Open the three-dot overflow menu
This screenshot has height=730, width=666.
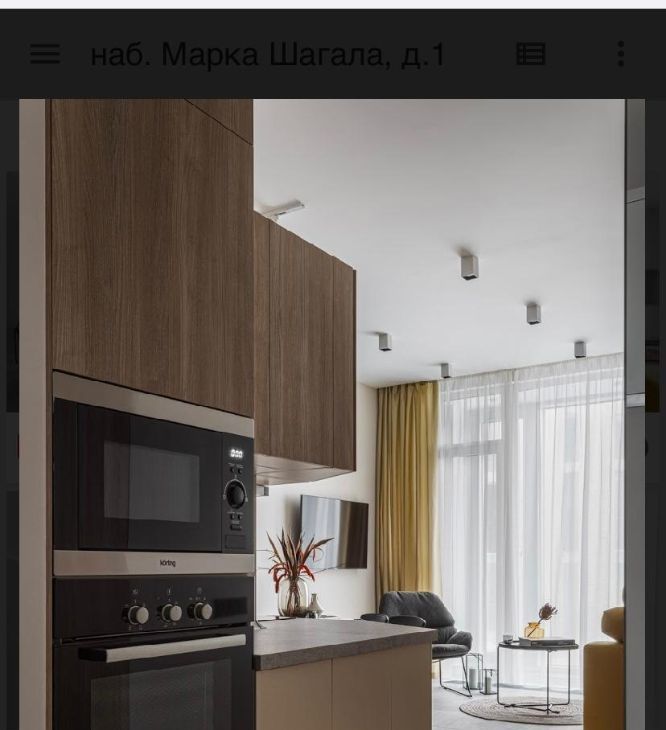(621, 54)
